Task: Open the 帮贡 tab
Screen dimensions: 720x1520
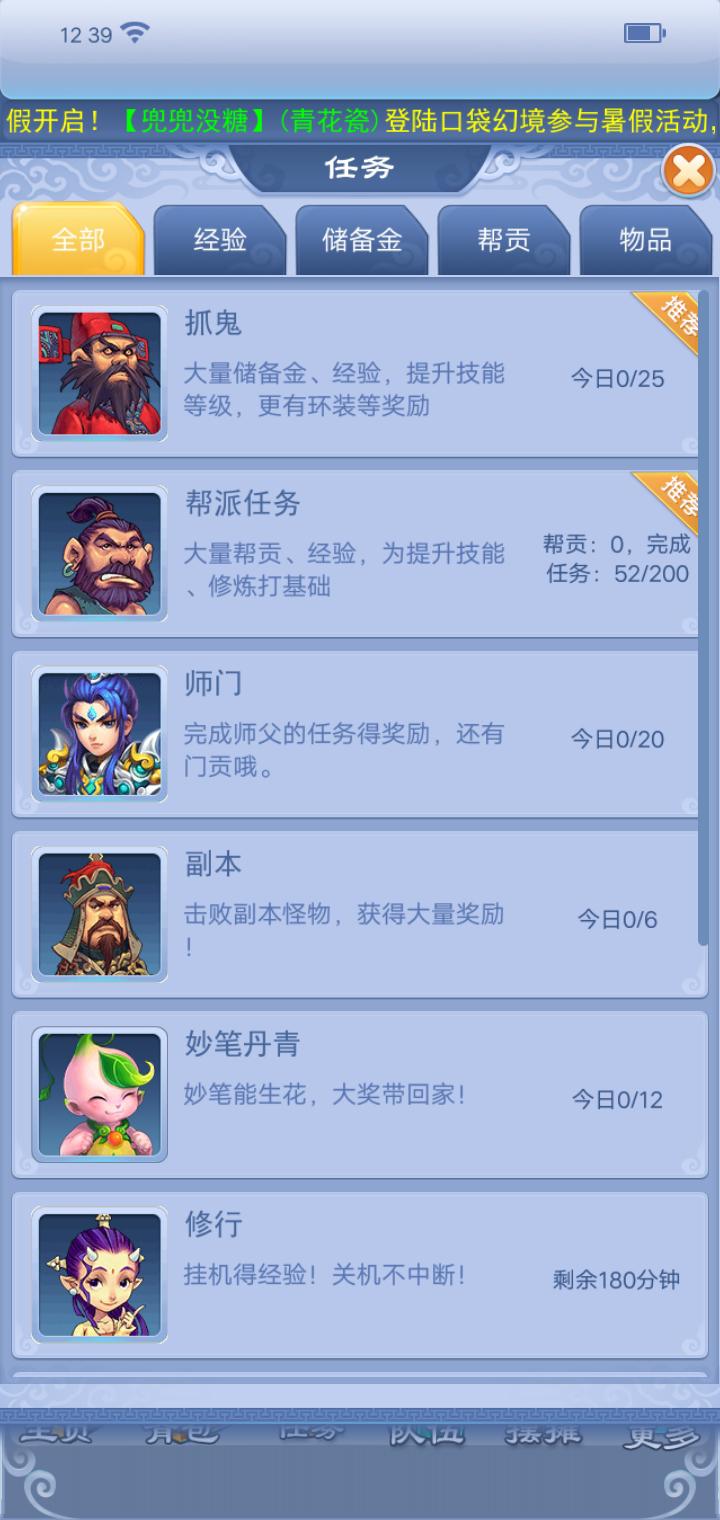Action: 504,241
